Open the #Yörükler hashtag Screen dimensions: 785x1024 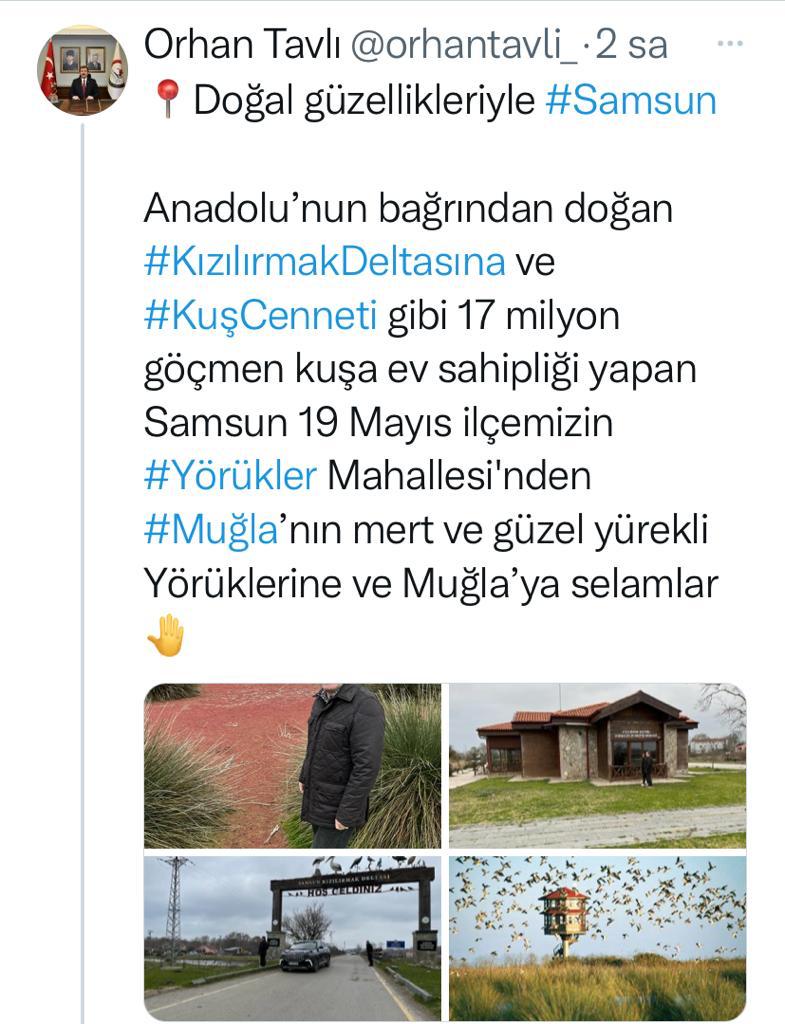pyautogui.click(x=230, y=475)
